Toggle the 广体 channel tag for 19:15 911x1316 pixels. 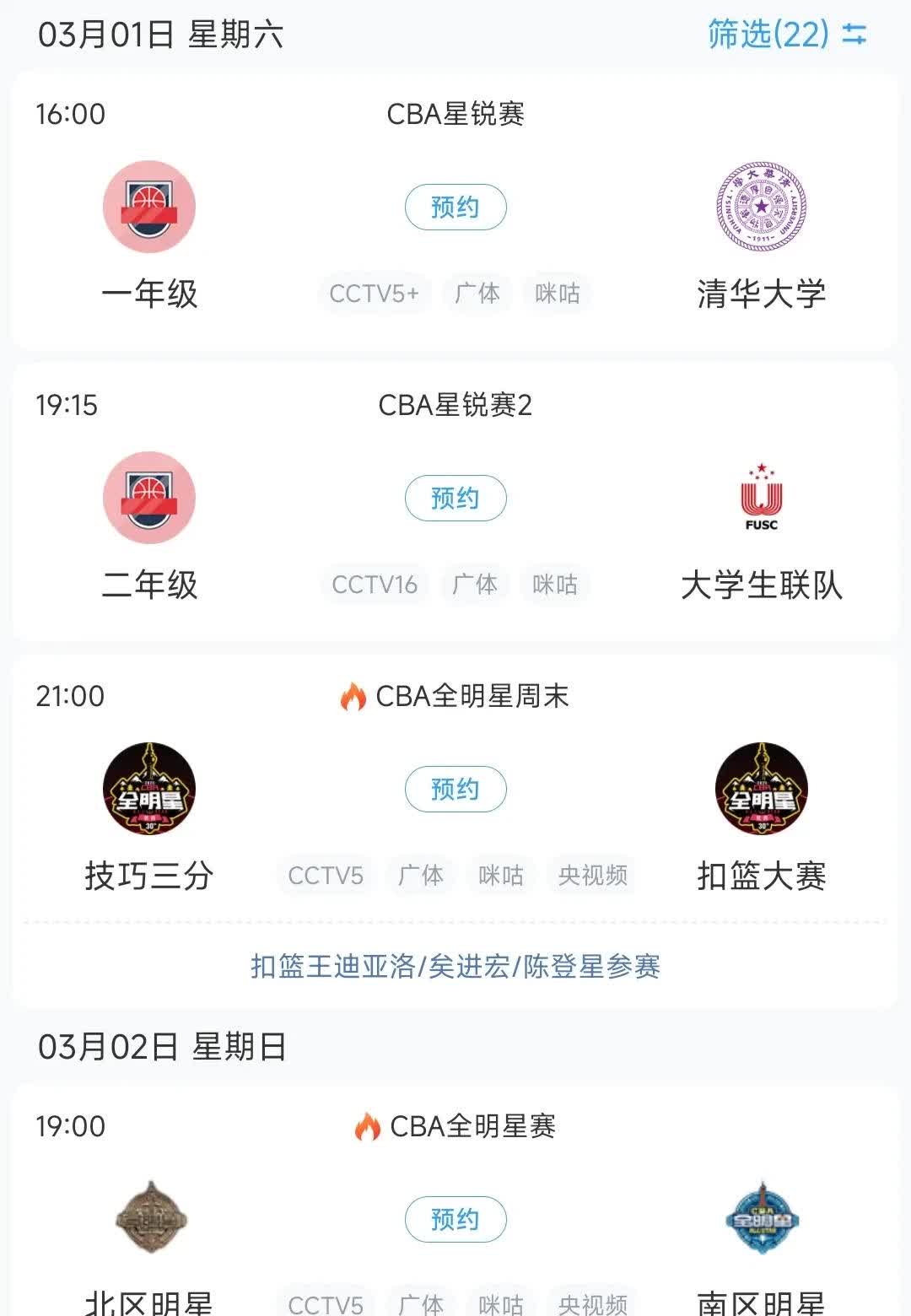tap(474, 584)
